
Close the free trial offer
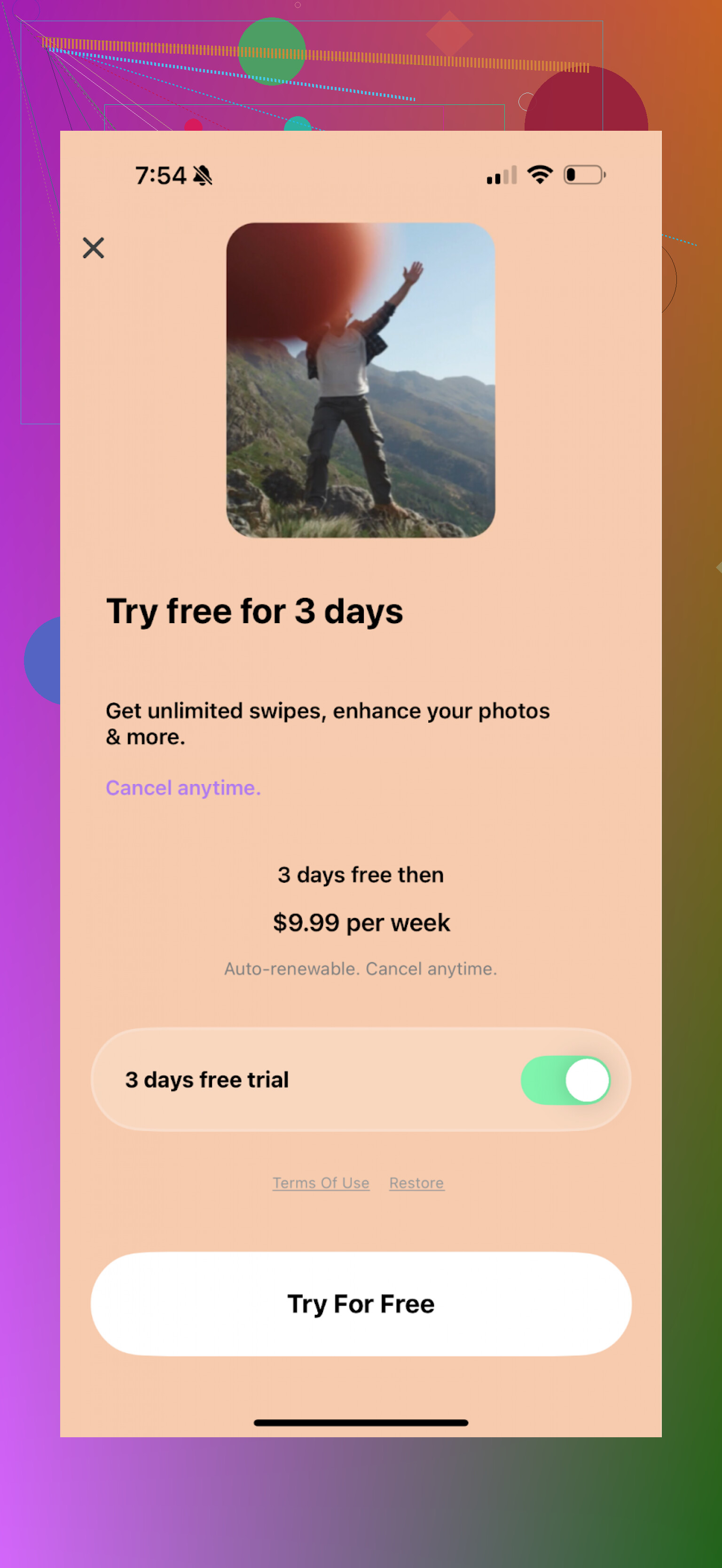pos(93,248)
